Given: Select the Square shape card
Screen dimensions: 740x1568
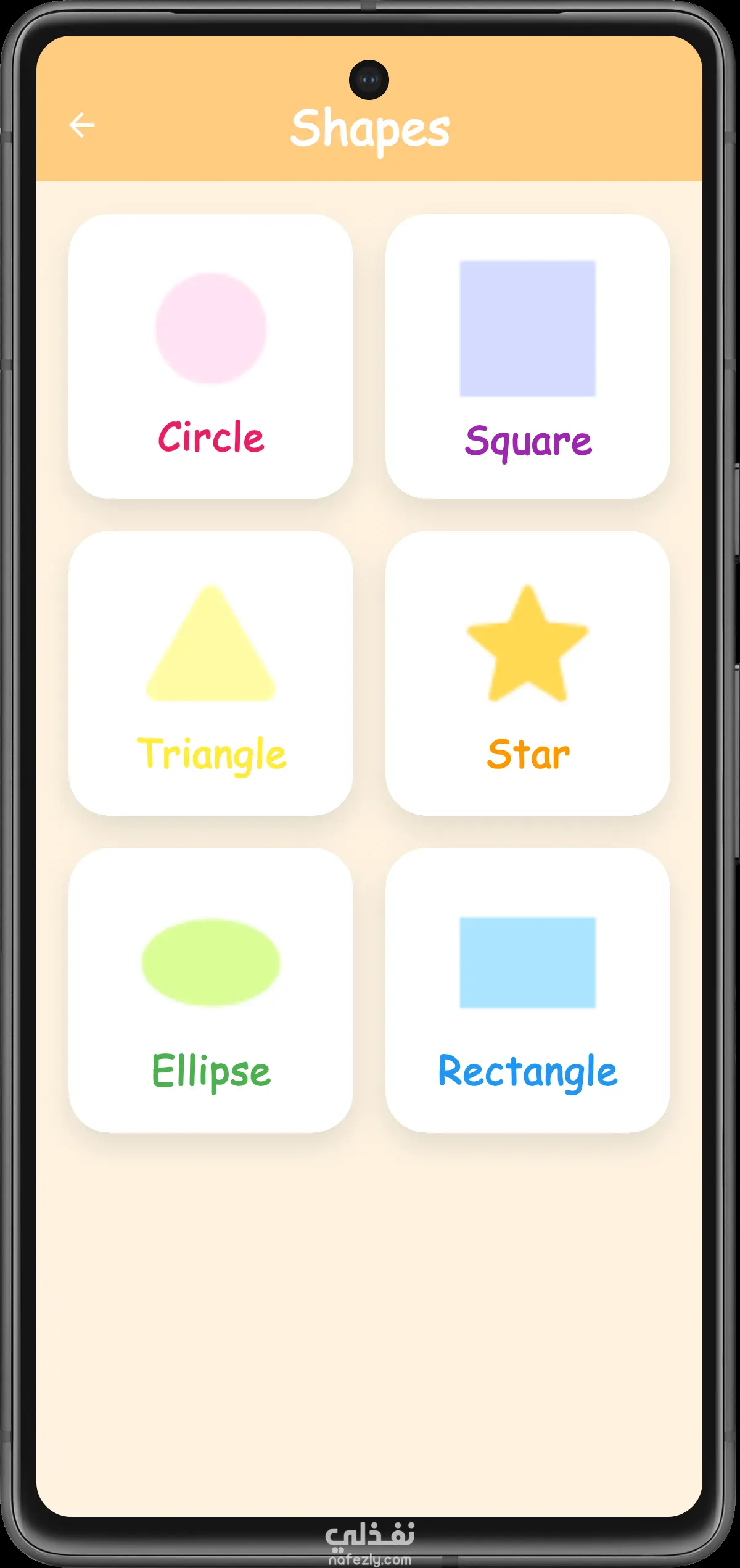Looking at the screenshot, I should [x=527, y=356].
